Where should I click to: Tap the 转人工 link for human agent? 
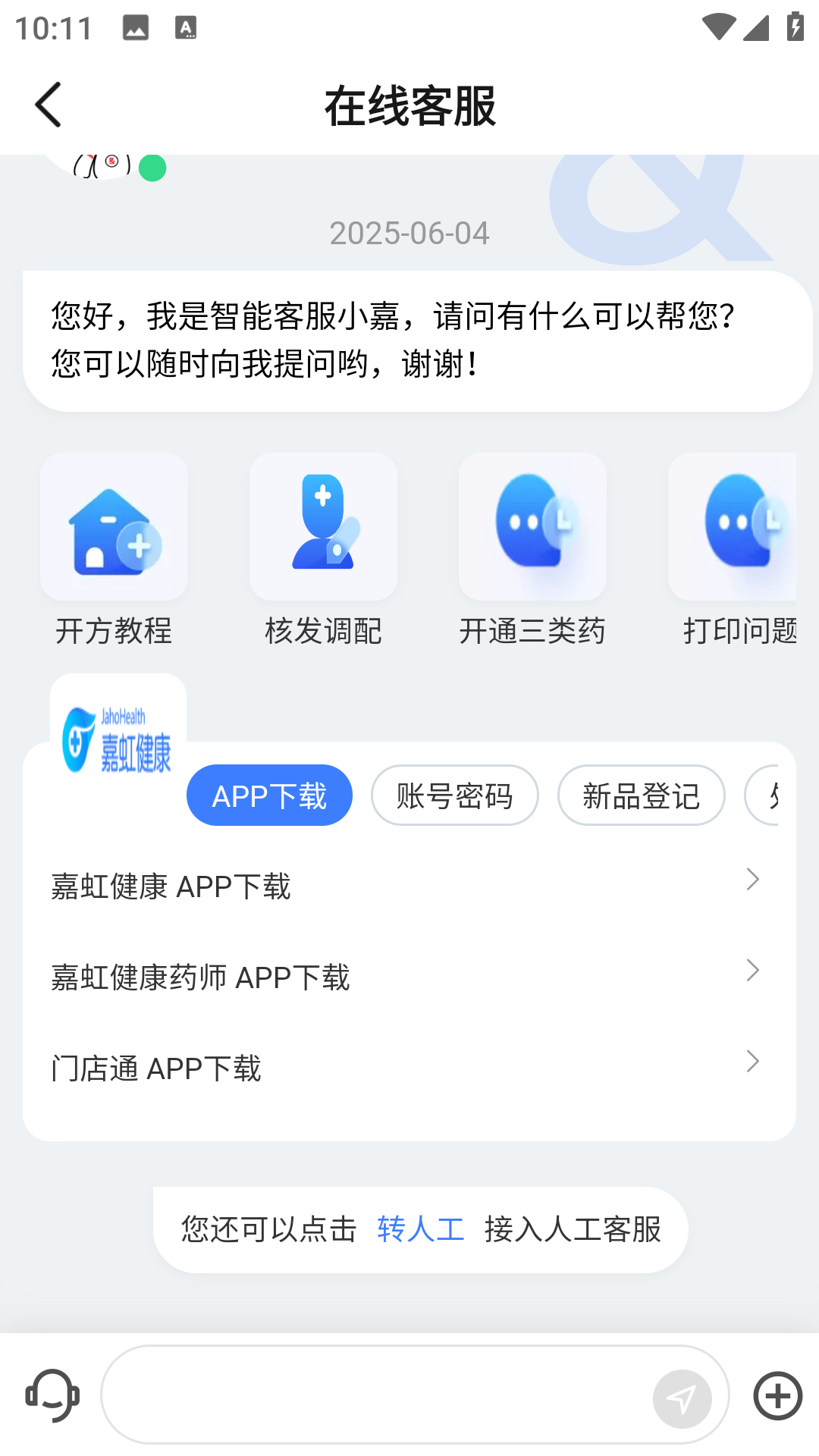click(420, 1229)
